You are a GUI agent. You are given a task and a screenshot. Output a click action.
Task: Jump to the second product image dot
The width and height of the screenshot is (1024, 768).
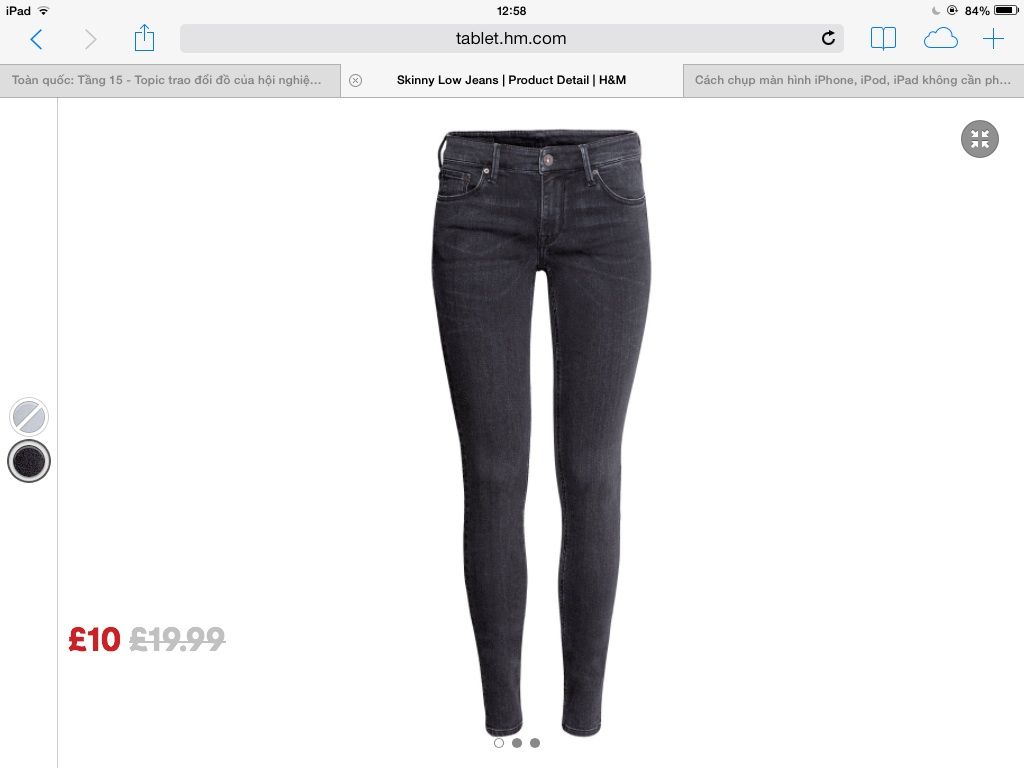[x=517, y=743]
